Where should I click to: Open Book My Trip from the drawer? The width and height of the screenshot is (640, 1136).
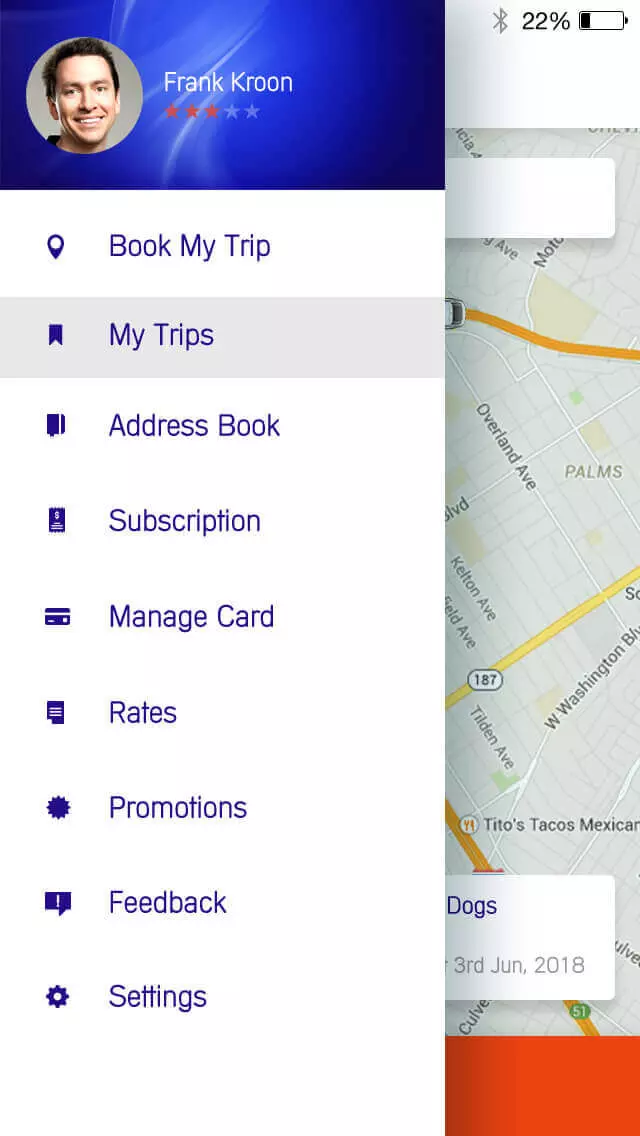click(222, 246)
